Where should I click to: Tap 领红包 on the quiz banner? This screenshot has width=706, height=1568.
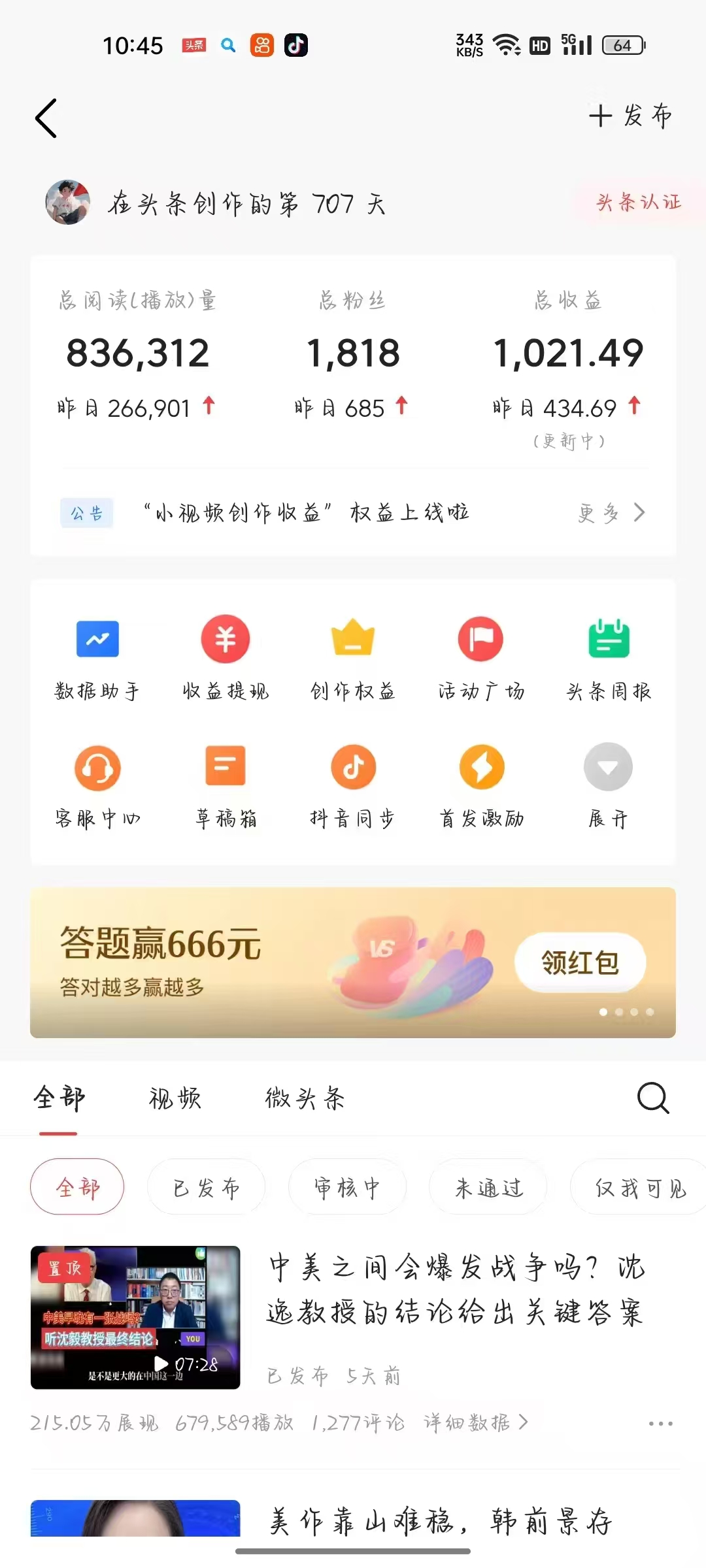[579, 962]
